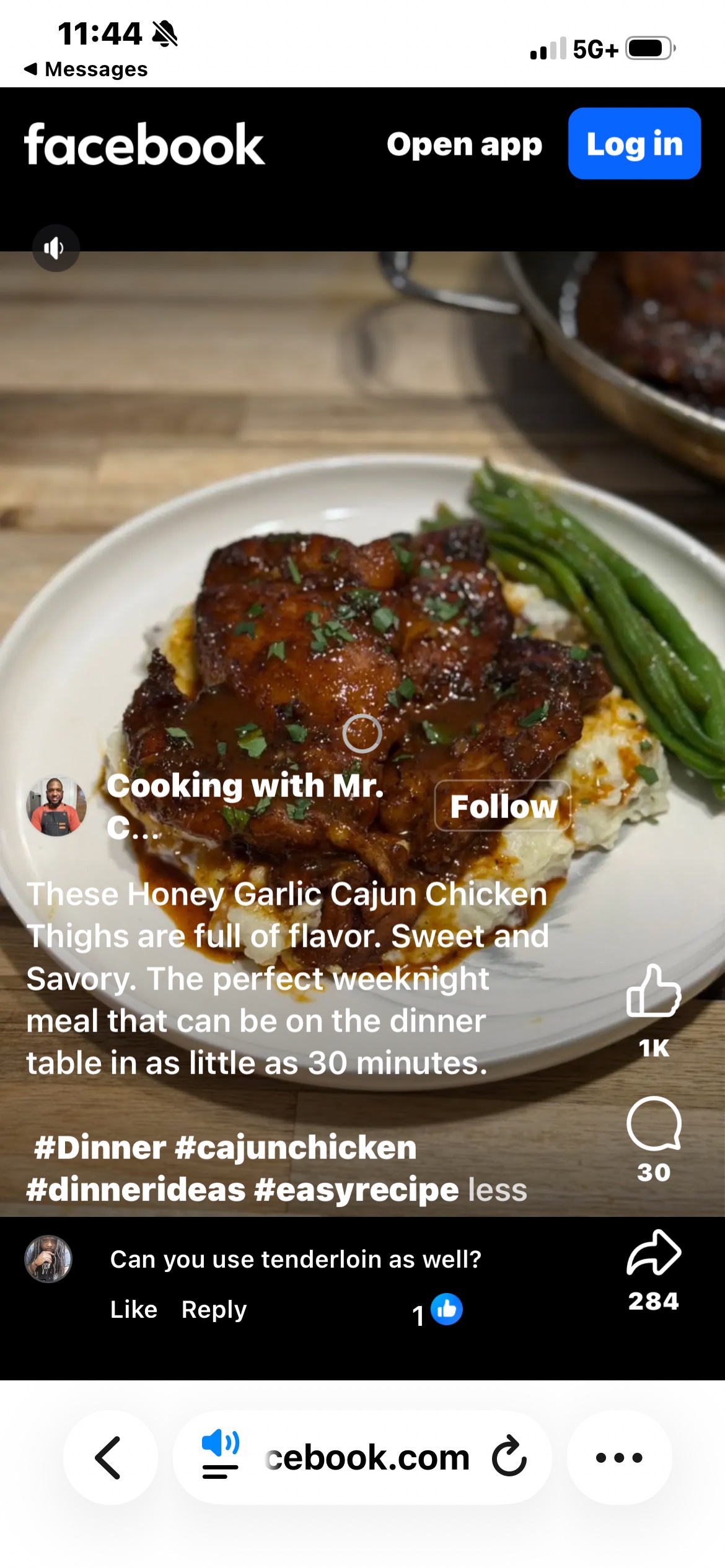Open the comments bubble icon
Image resolution: width=725 pixels, height=1568 pixels.
pyautogui.click(x=653, y=1124)
